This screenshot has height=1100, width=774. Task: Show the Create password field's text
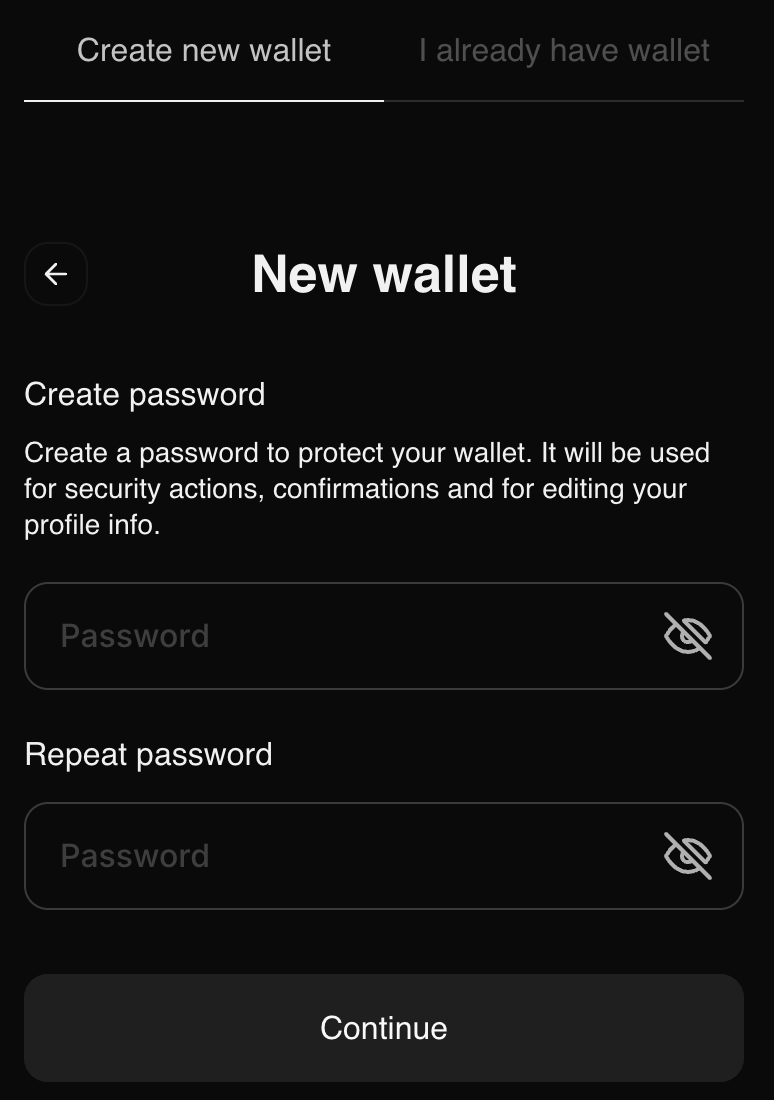click(688, 636)
